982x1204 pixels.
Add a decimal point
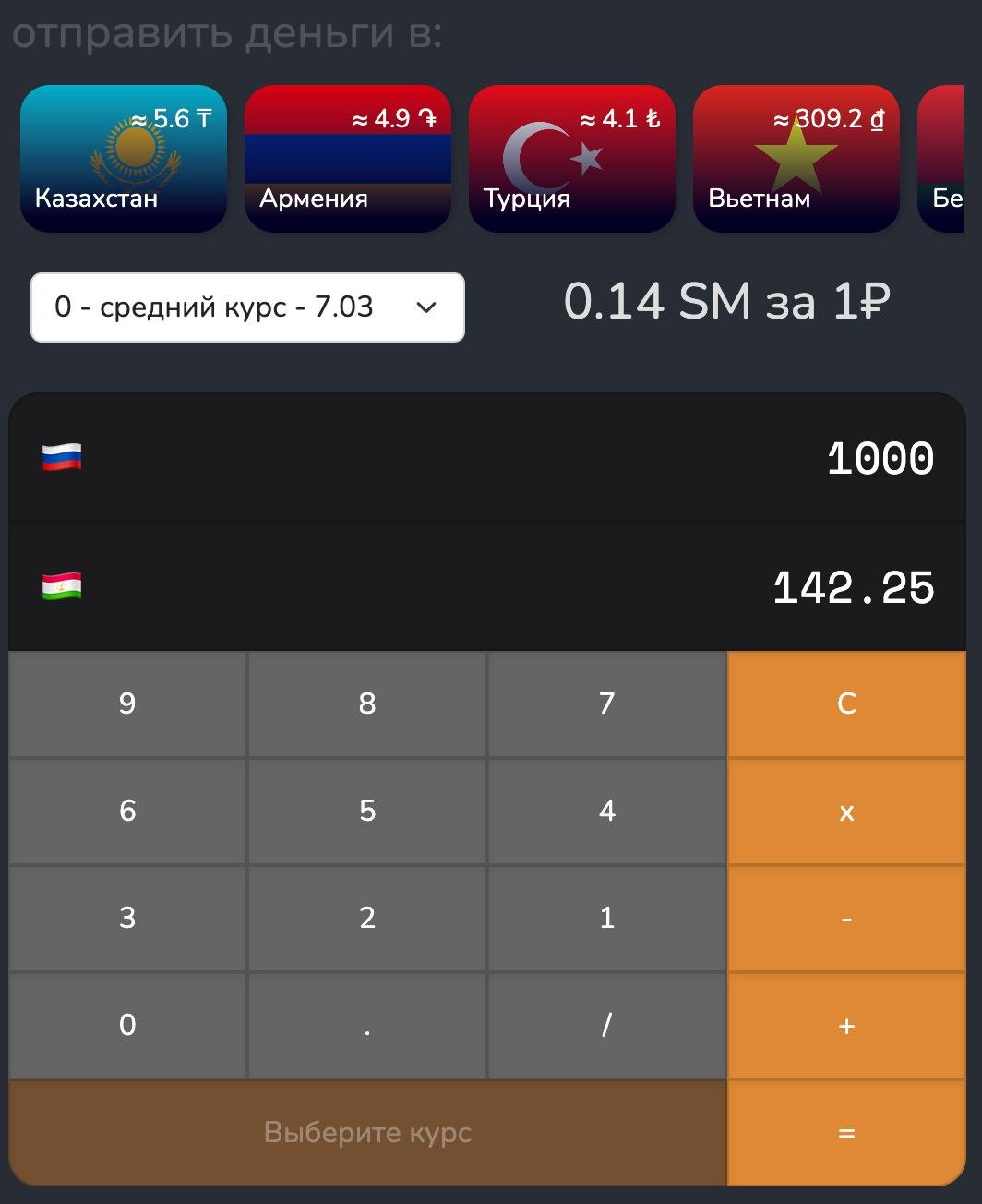coord(367,1026)
